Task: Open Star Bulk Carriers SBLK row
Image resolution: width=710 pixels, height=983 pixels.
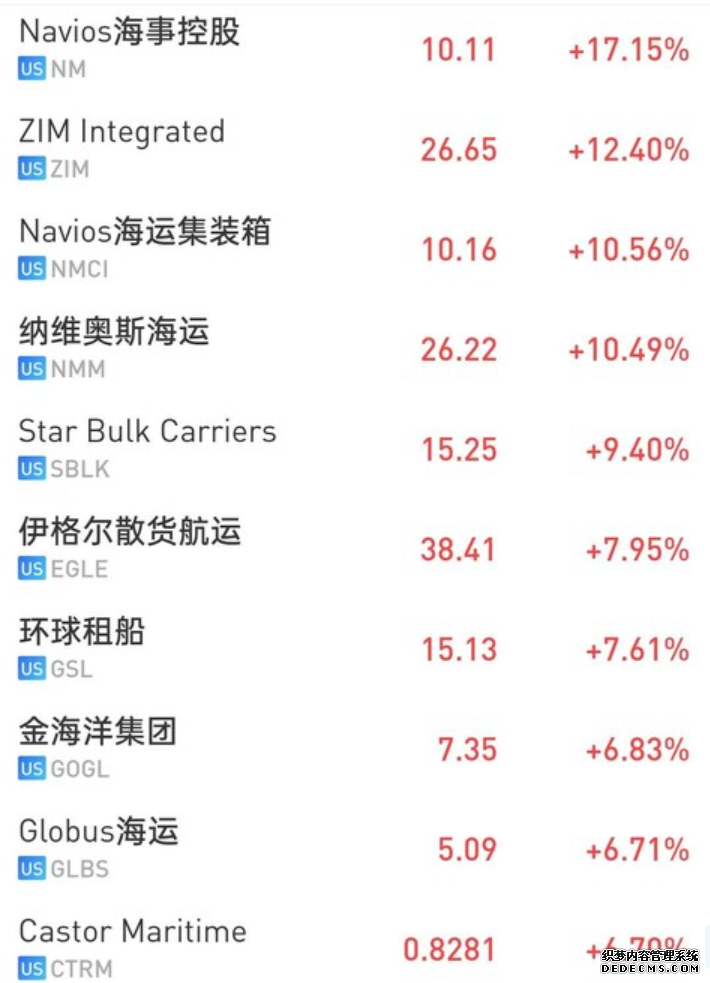Action: pyautogui.click(x=355, y=449)
